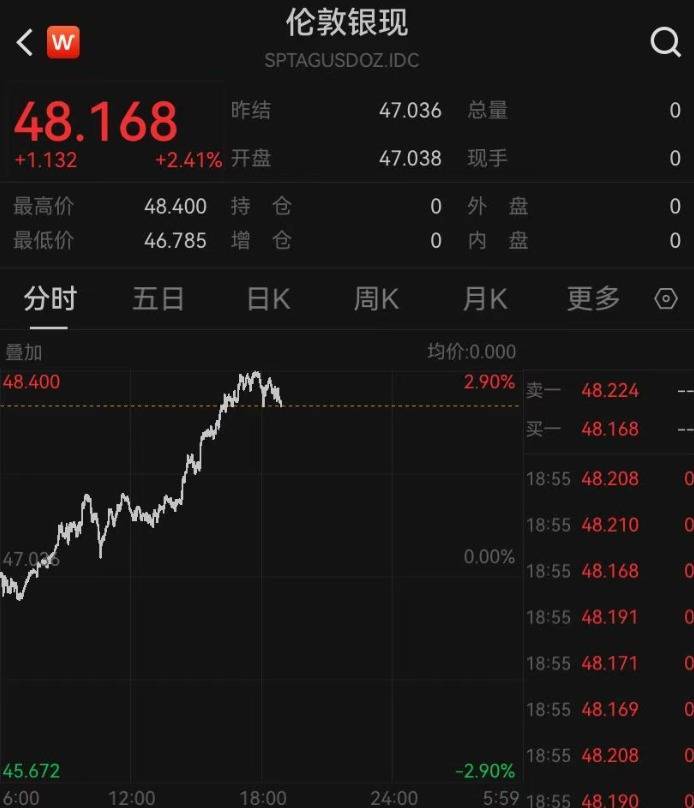Open the 更多 chart options
Screen dimensions: 694x808
pos(593,298)
